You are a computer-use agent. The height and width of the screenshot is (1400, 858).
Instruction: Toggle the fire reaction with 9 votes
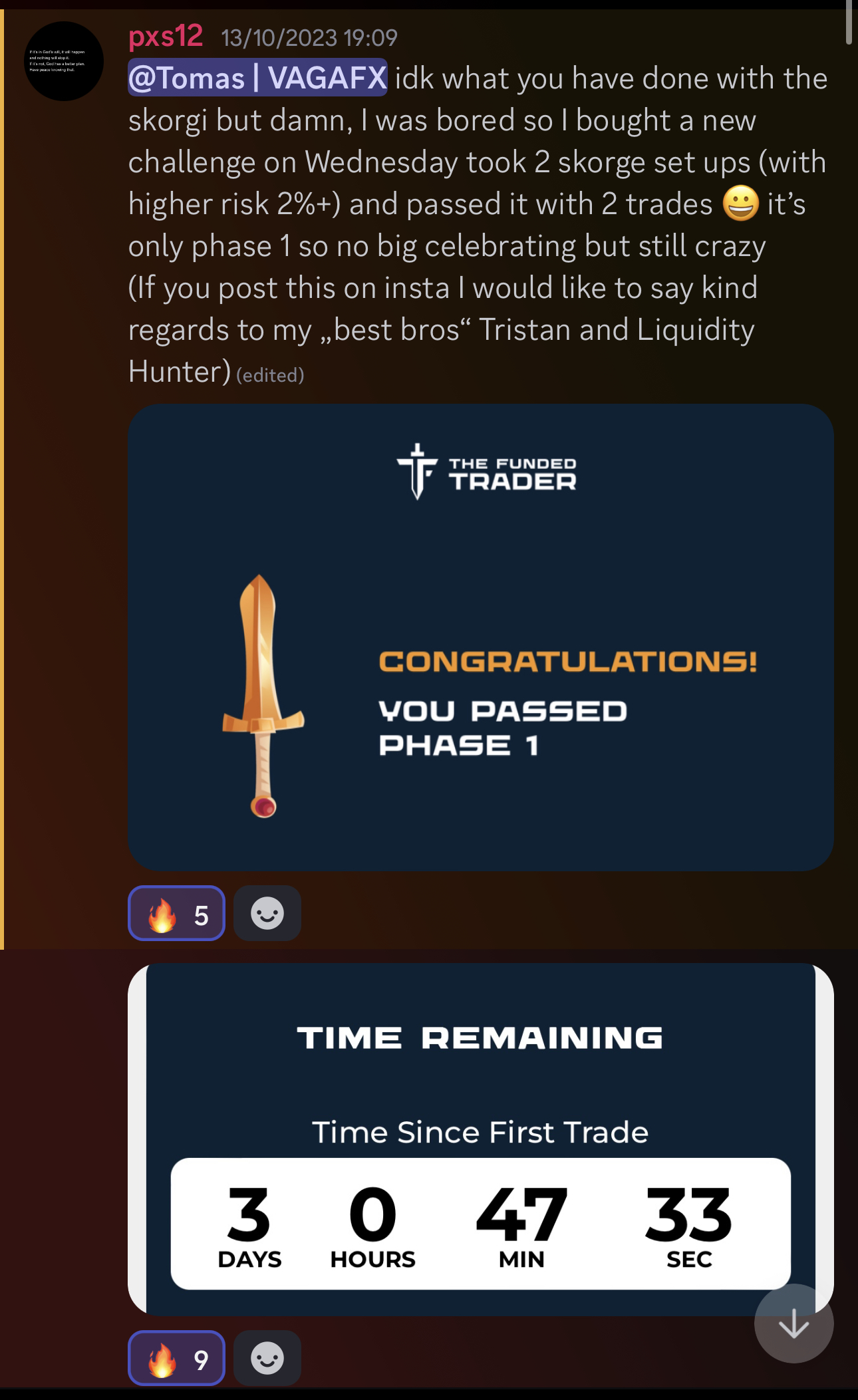click(x=176, y=1357)
